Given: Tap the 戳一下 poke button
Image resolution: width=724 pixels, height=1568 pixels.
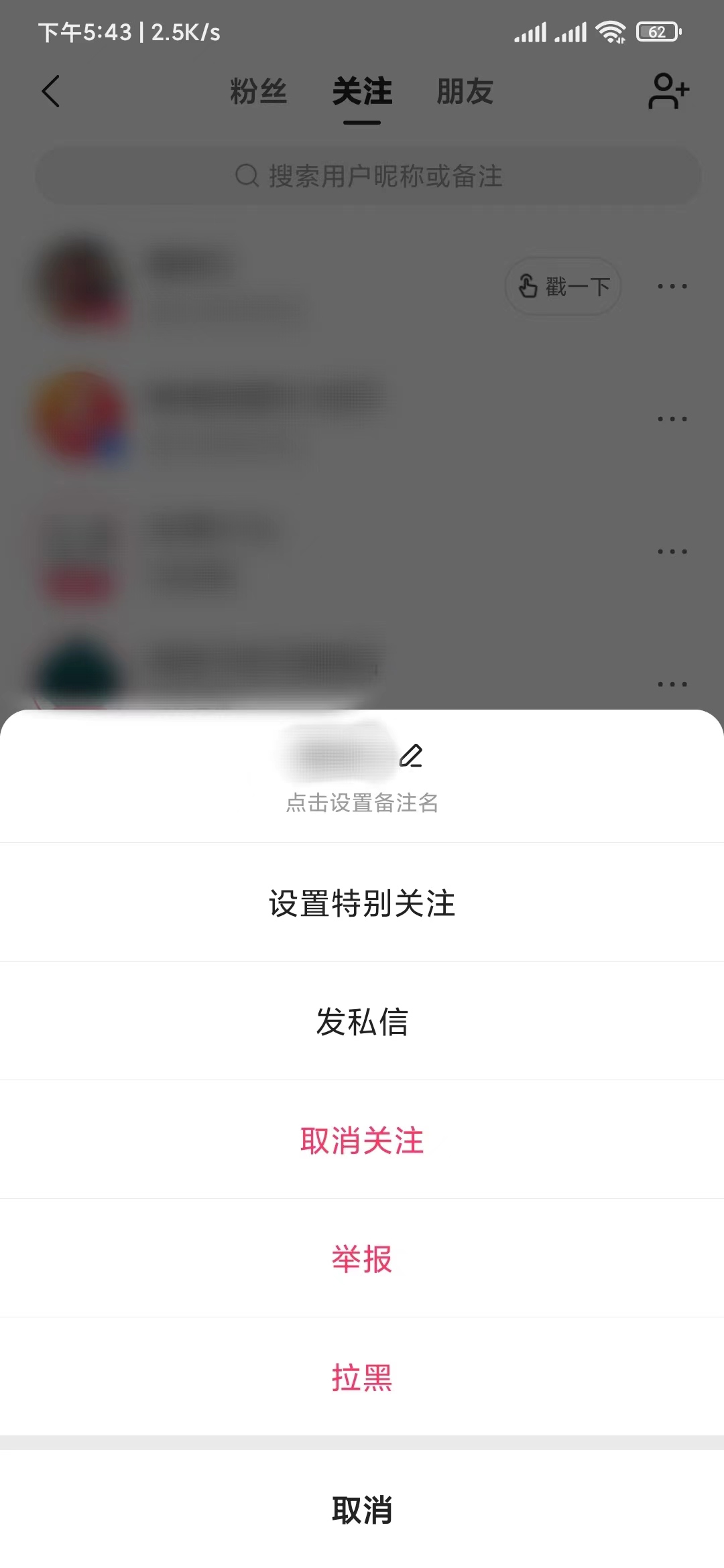Looking at the screenshot, I should click(562, 285).
